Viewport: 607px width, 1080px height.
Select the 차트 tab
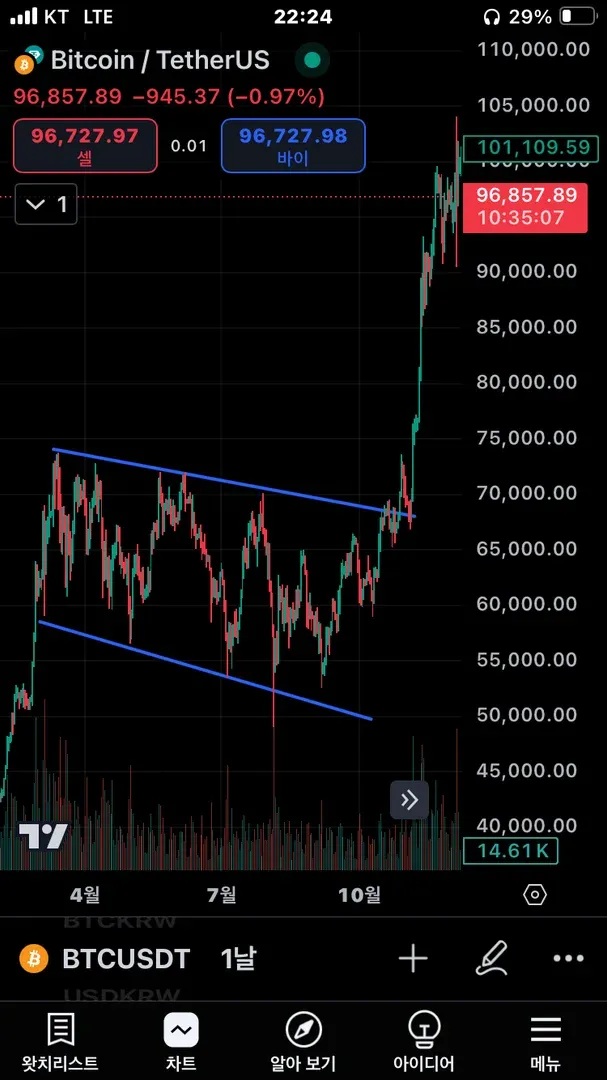click(x=181, y=1041)
